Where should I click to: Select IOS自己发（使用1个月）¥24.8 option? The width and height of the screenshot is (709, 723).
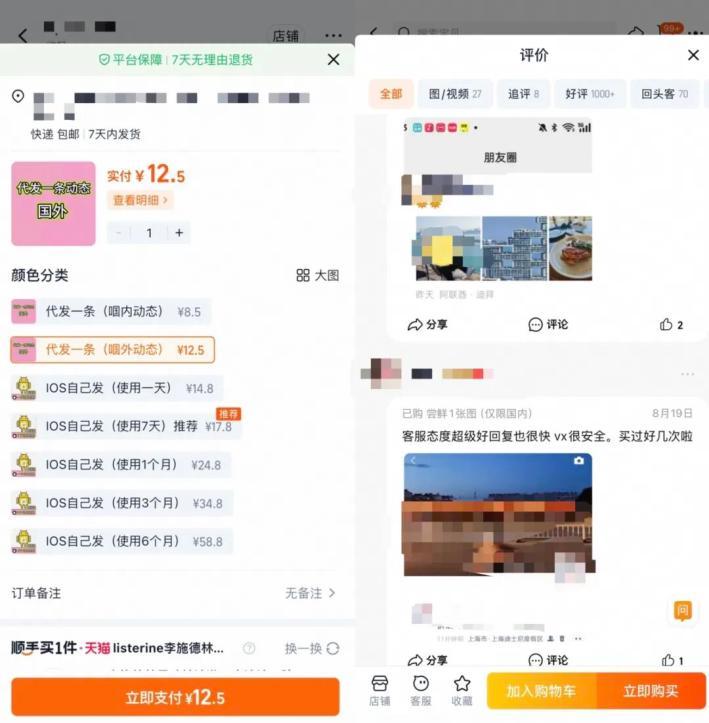tap(121, 465)
